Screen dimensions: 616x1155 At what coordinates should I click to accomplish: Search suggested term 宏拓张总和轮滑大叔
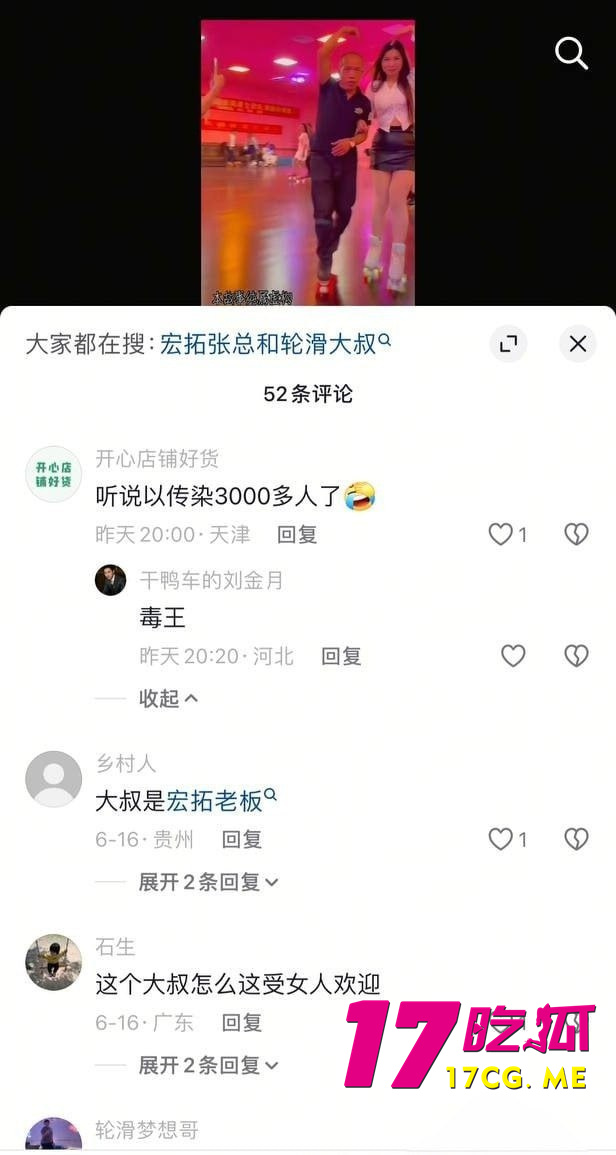coord(268,344)
